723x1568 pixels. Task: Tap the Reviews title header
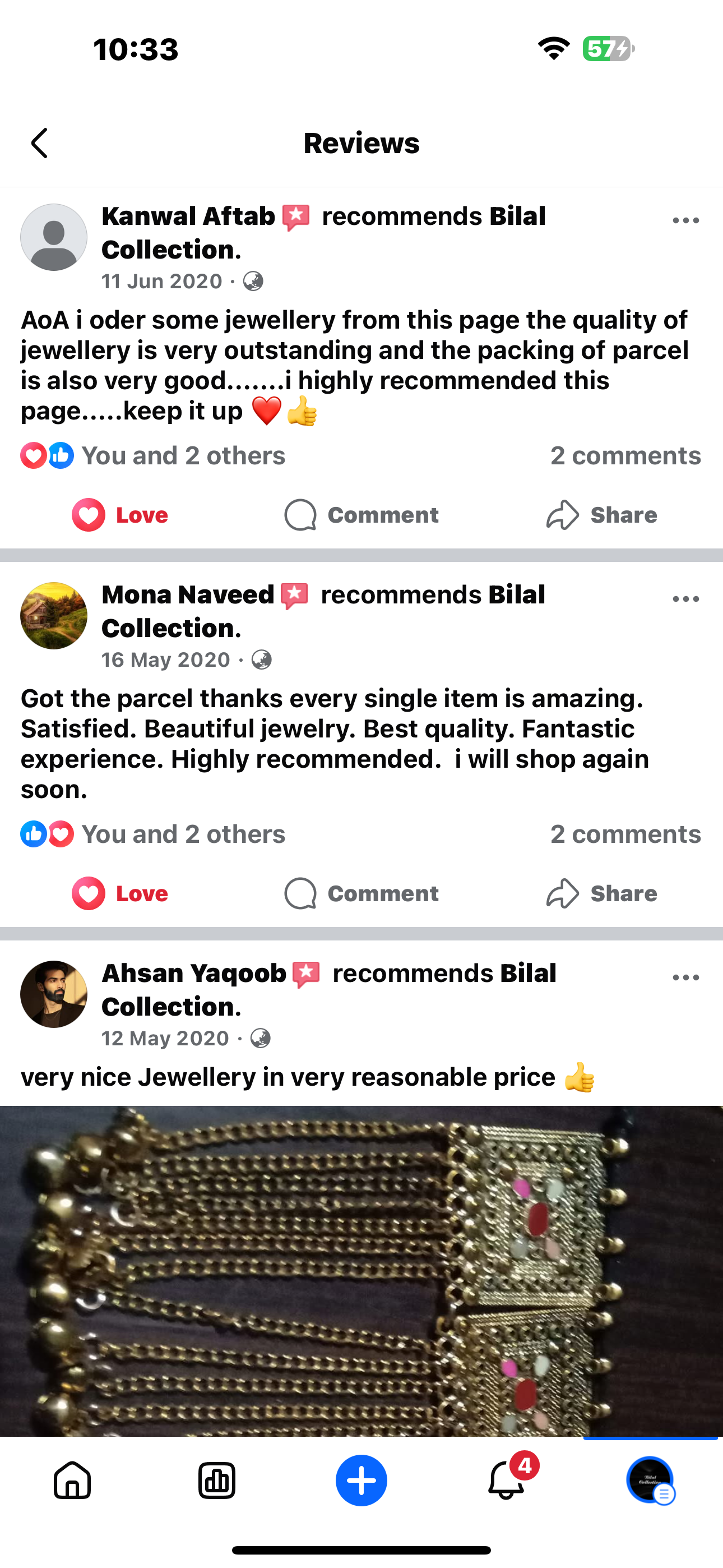[361, 143]
